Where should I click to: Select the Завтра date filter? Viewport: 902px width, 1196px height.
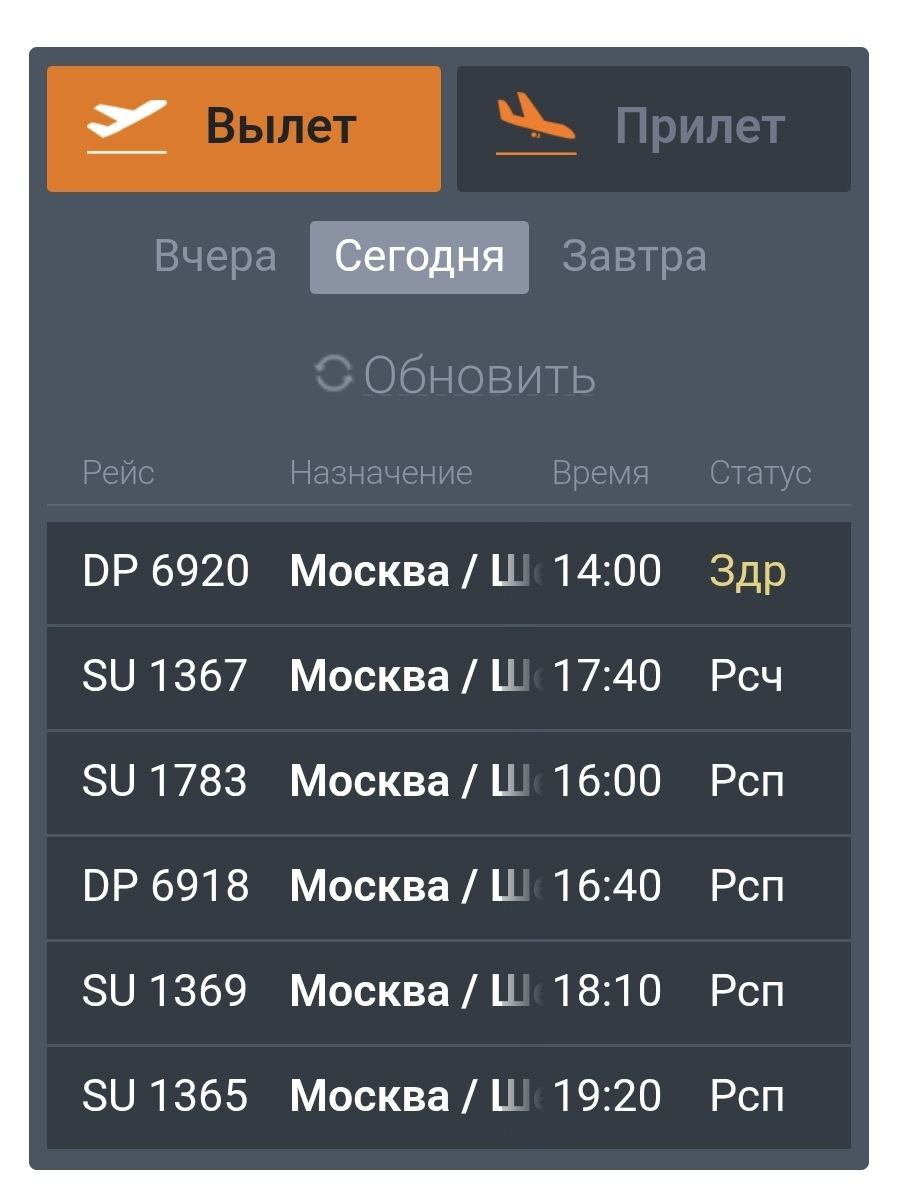(x=632, y=256)
